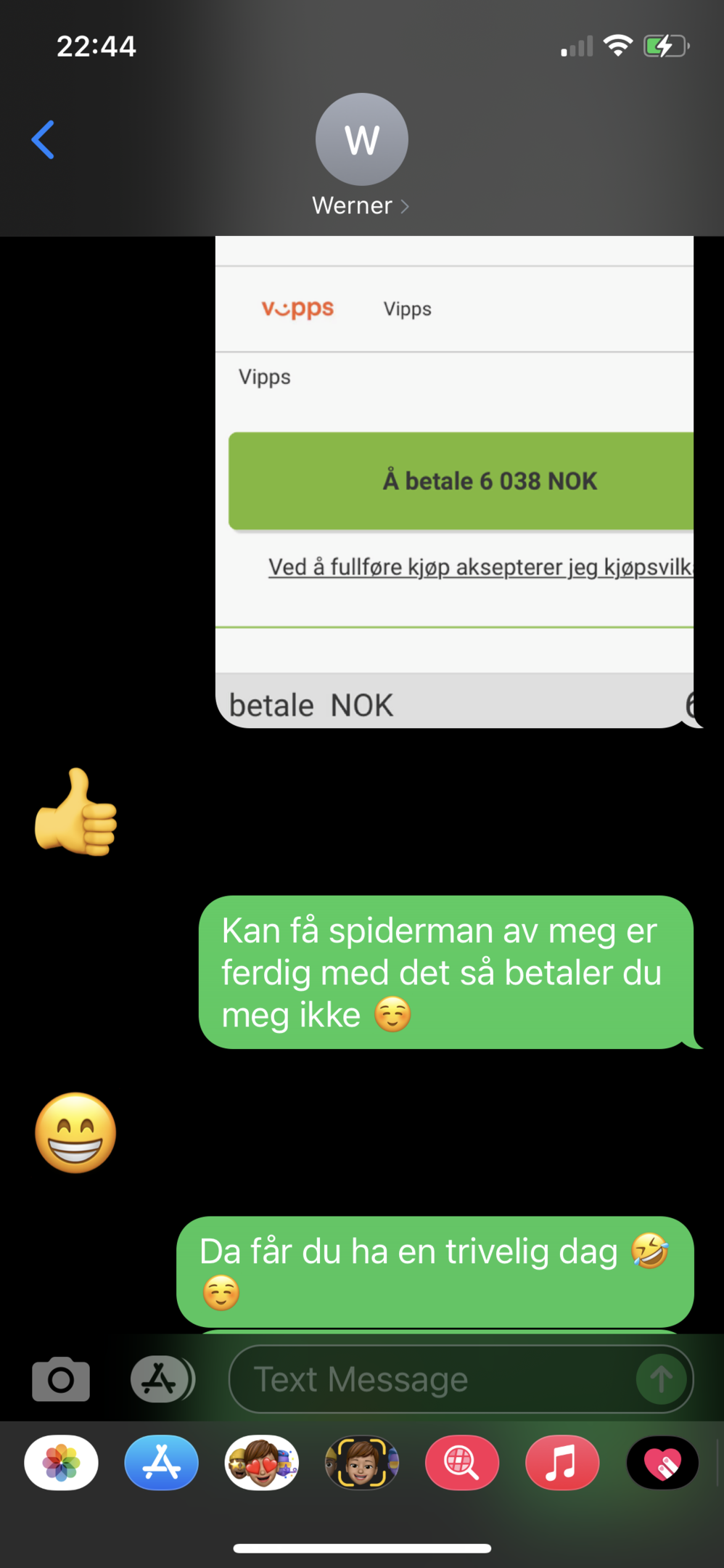The height and width of the screenshot is (1568, 724).
Task: Open Memoji stickers with heart eyes
Action: tap(262, 1463)
